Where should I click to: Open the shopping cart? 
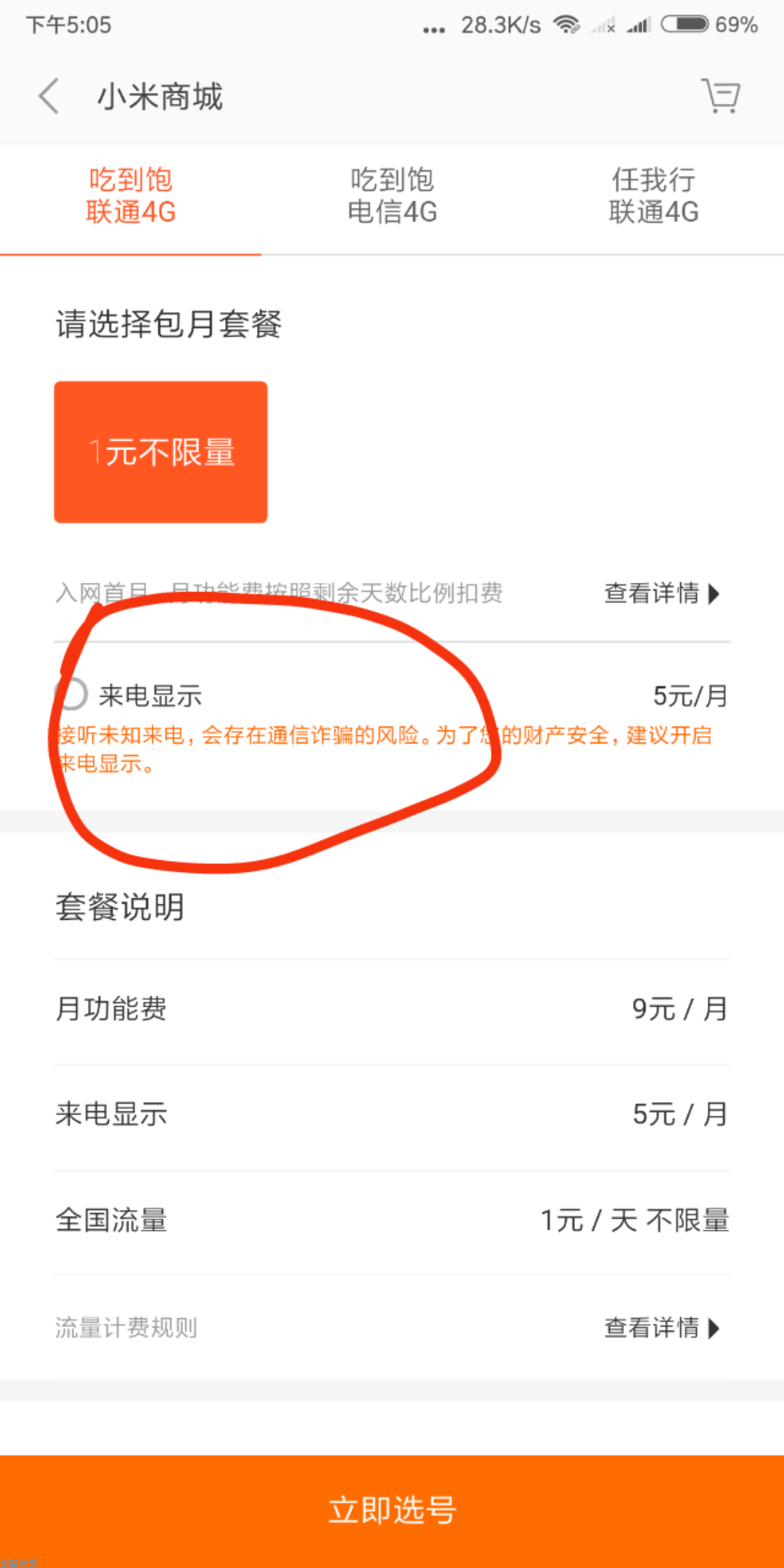click(720, 96)
